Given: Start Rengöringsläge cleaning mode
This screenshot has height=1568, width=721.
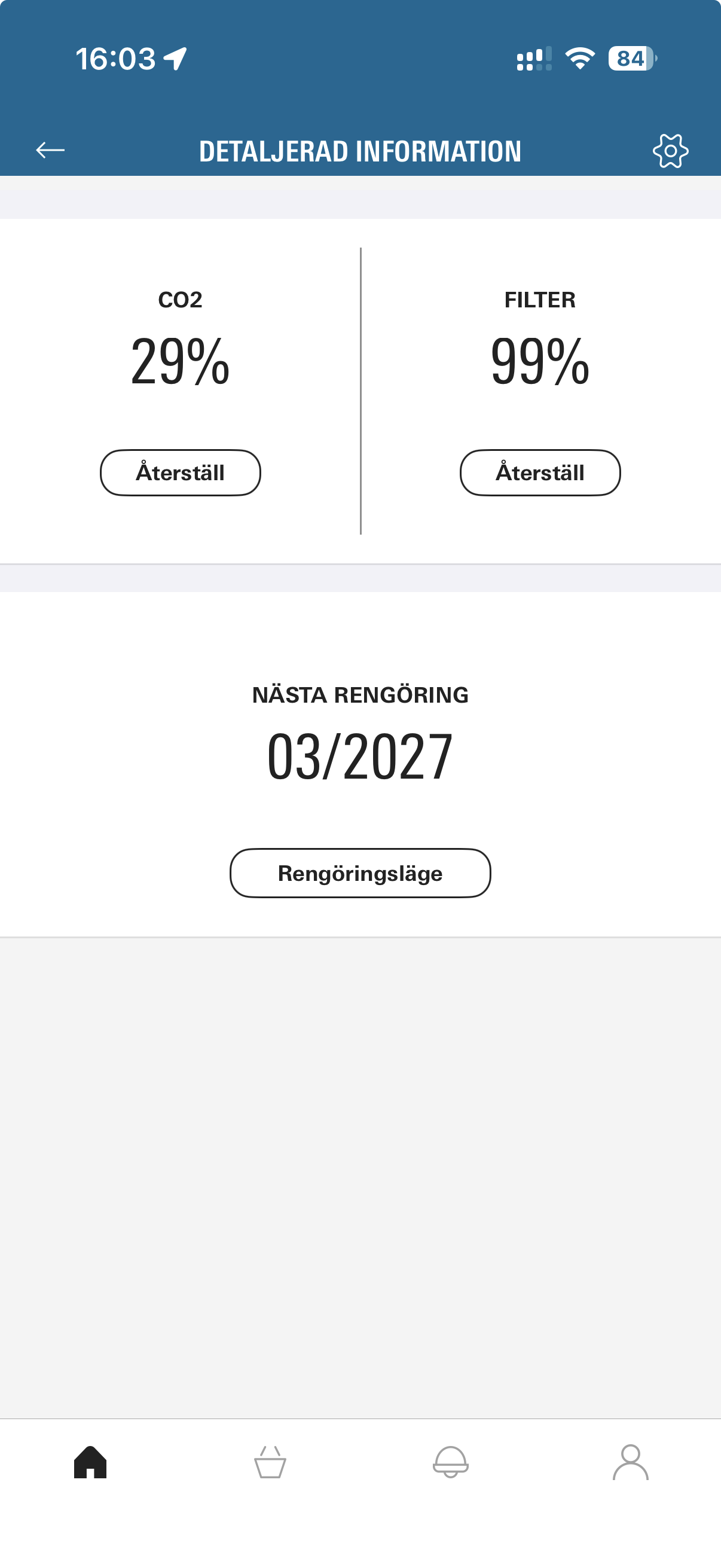Looking at the screenshot, I should [x=360, y=873].
